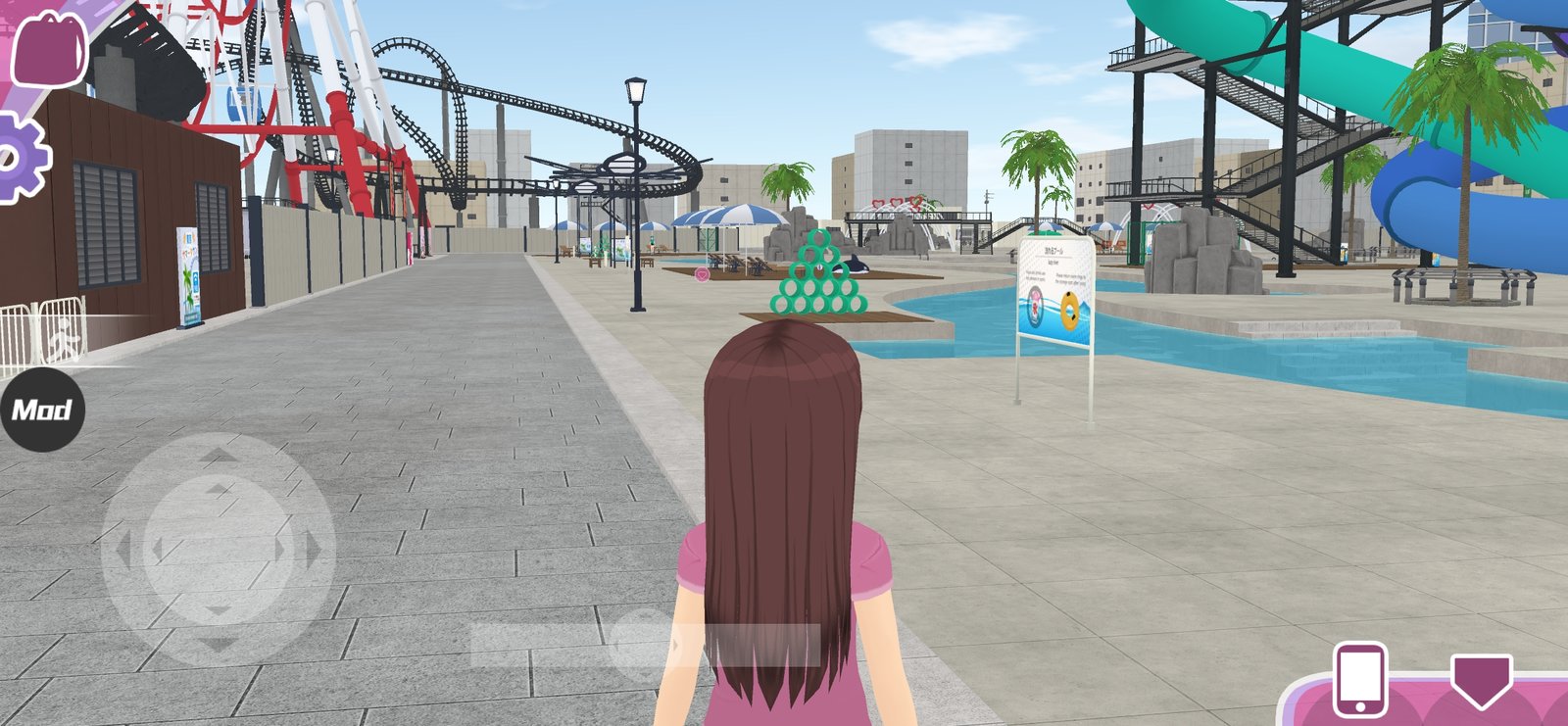1568x726 pixels.
Task: Tap the left arrow on the movement pad
Action: [123, 551]
